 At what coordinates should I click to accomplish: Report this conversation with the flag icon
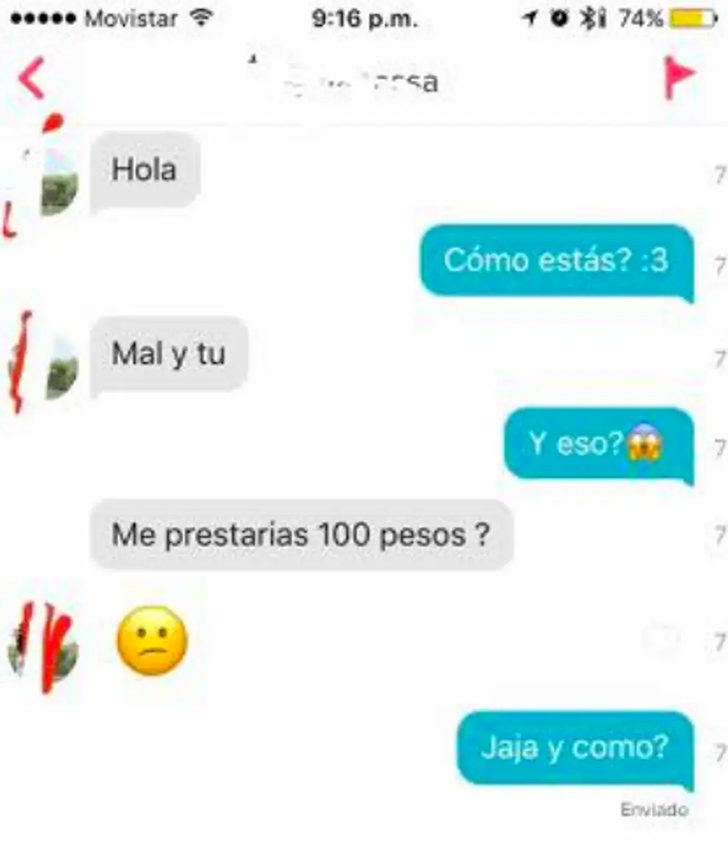coord(679,79)
